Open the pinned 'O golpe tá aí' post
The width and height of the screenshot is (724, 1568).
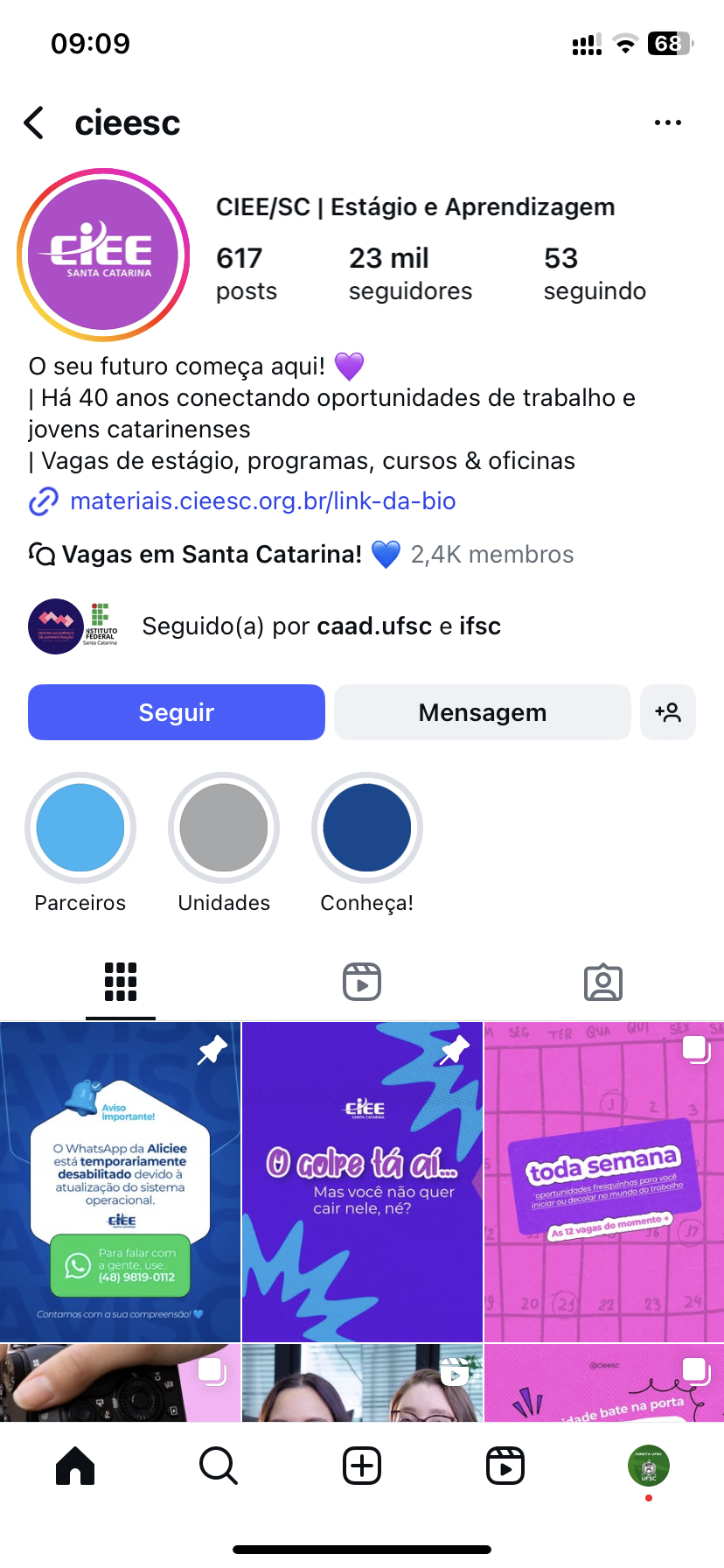(x=362, y=1181)
